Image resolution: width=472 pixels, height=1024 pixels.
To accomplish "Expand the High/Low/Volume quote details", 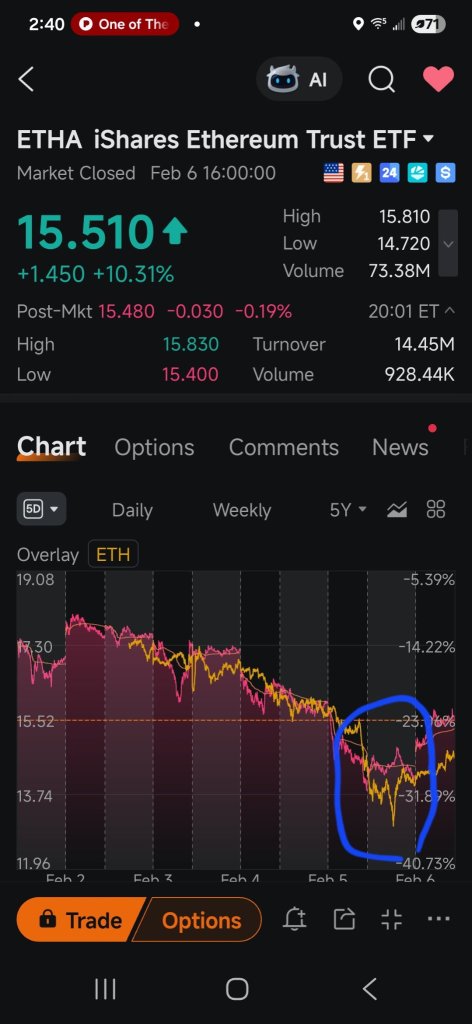I will point(447,243).
